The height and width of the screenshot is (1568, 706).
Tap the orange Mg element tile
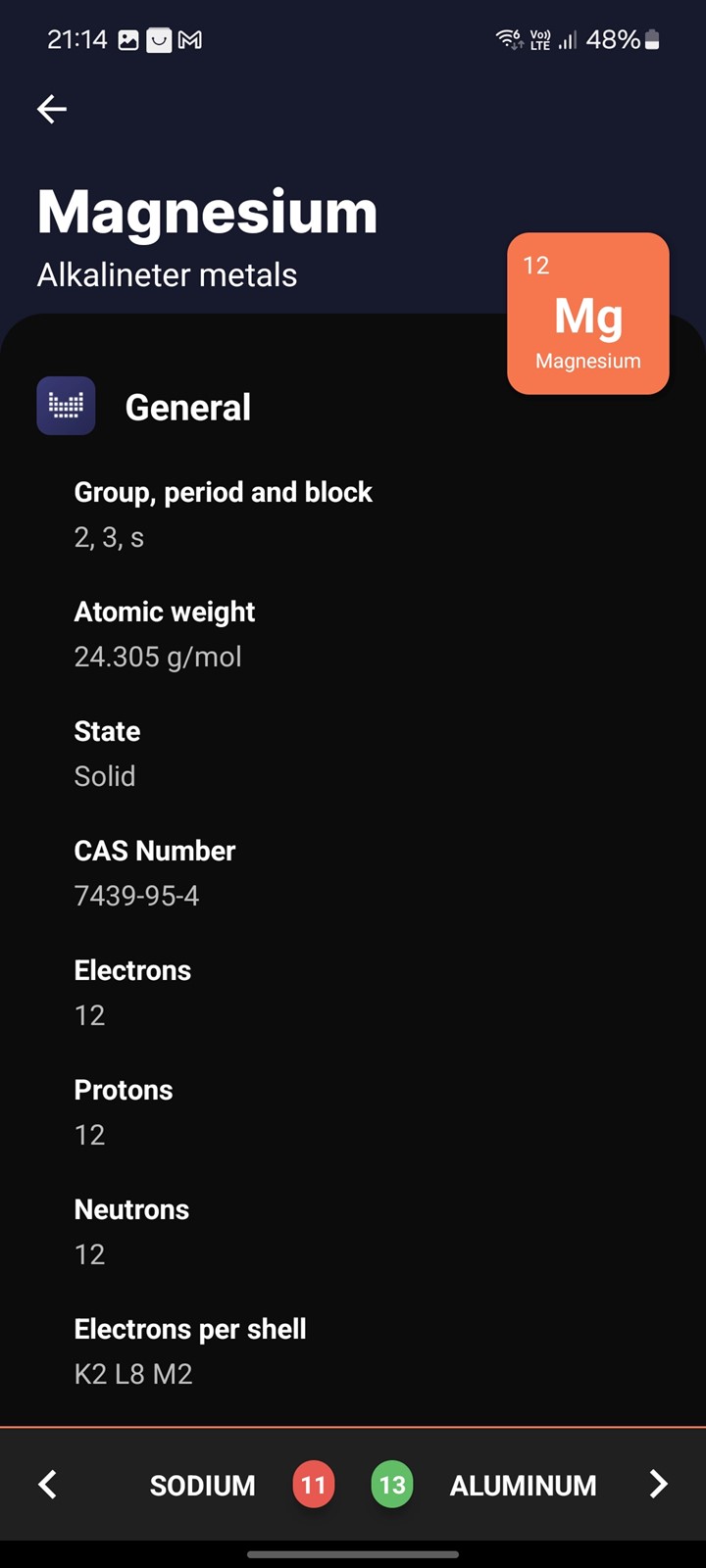pos(588,314)
